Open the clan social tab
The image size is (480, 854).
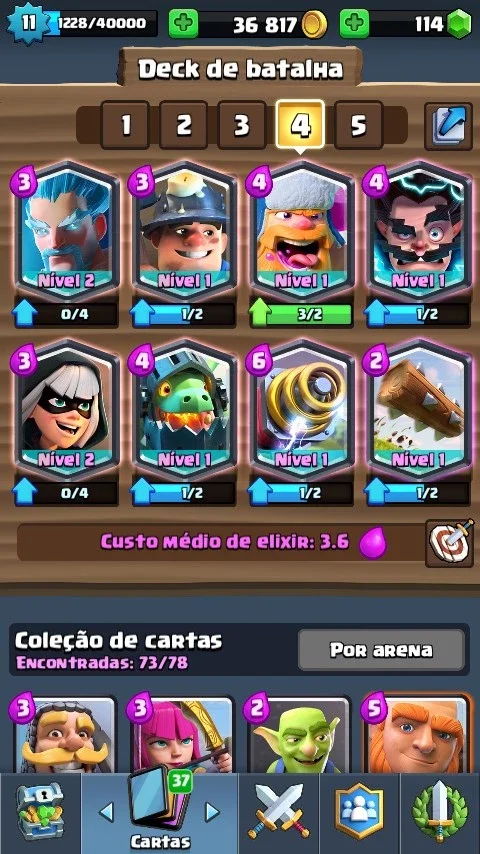click(x=359, y=813)
